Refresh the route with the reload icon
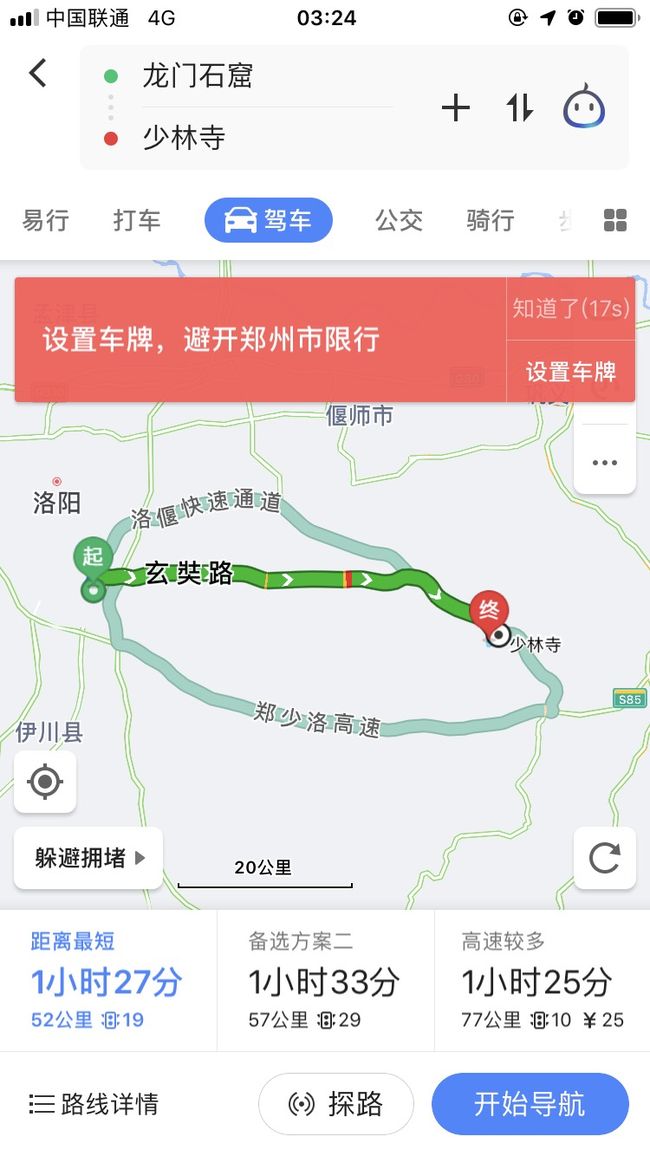The height and width of the screenshot is (1156, 650). coord(604,857)
